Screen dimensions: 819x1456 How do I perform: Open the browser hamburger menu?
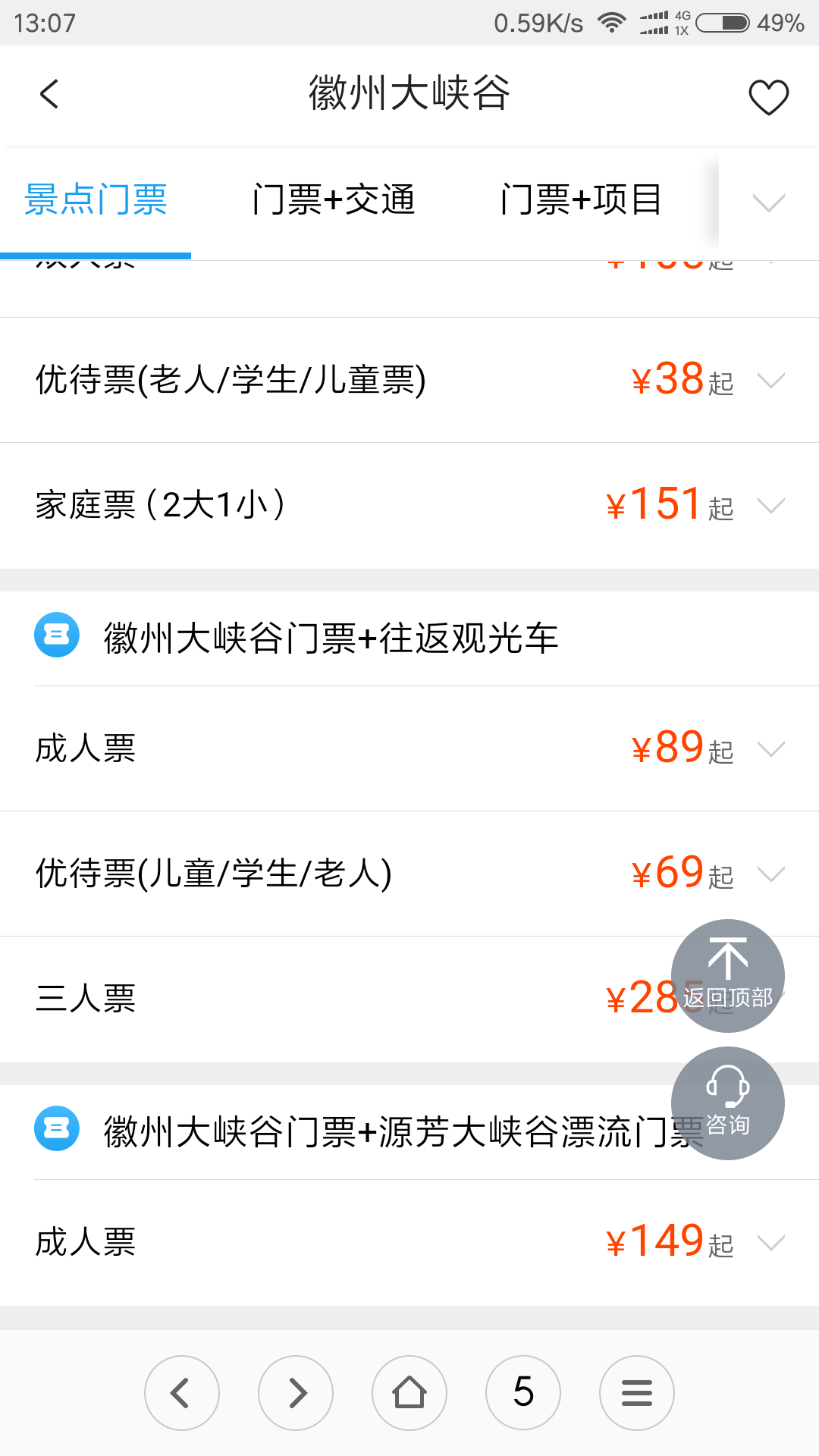pyautogui.click(x=637, y=1393)
